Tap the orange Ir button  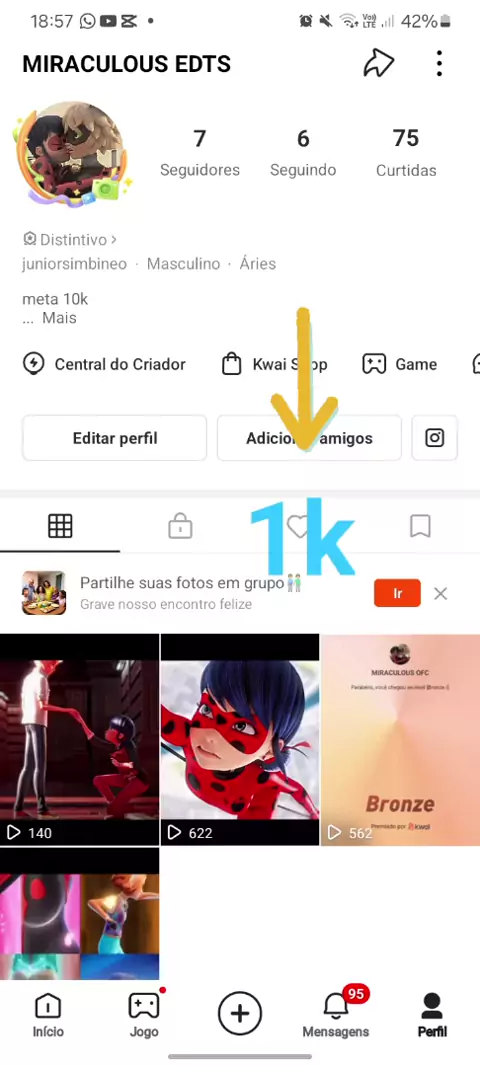point(397,594)
